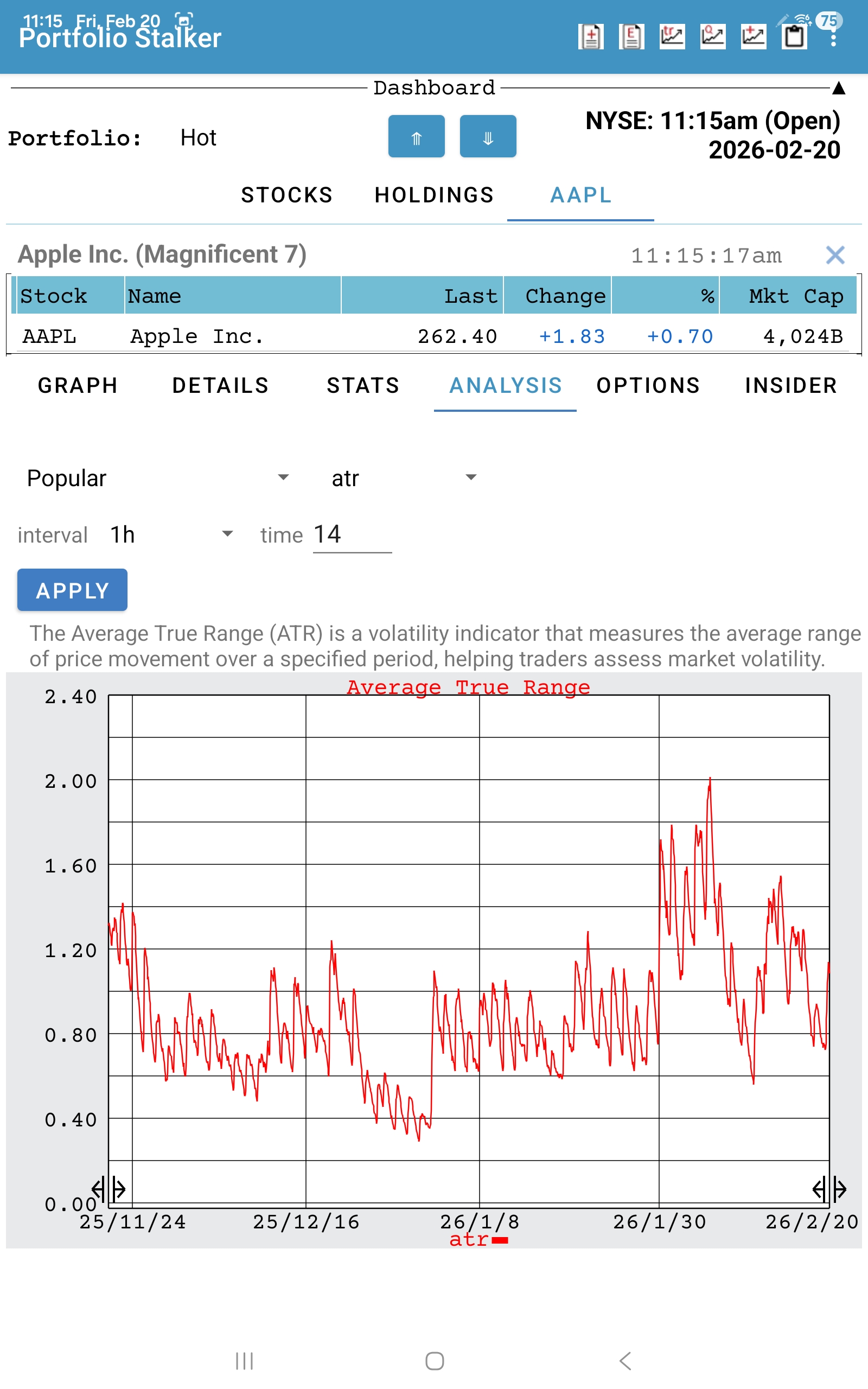Expand the atr indicator dropdown
868x1389 pixels.
(404, 478)
